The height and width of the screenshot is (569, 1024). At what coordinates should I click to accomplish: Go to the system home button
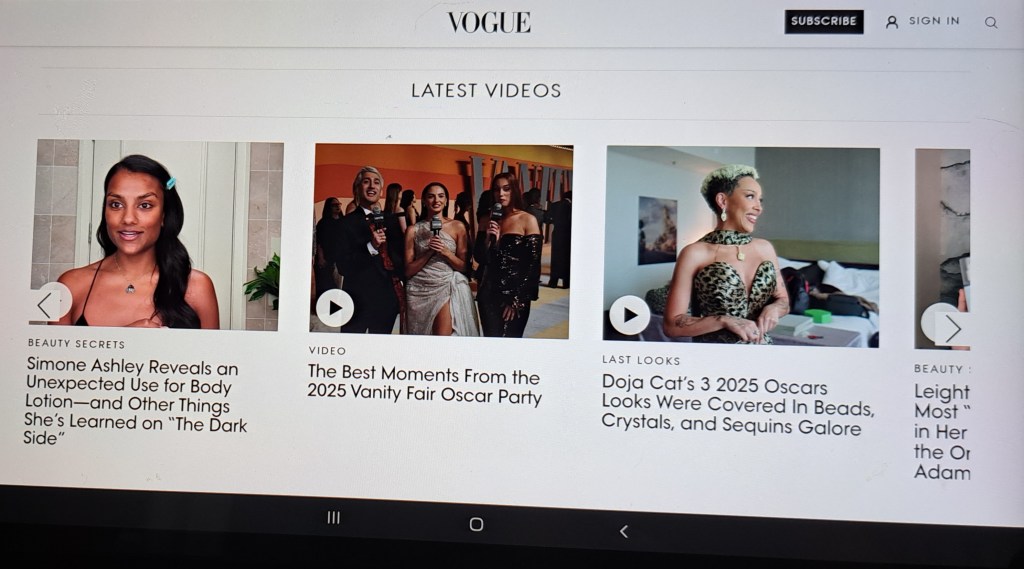coord(476,525)
